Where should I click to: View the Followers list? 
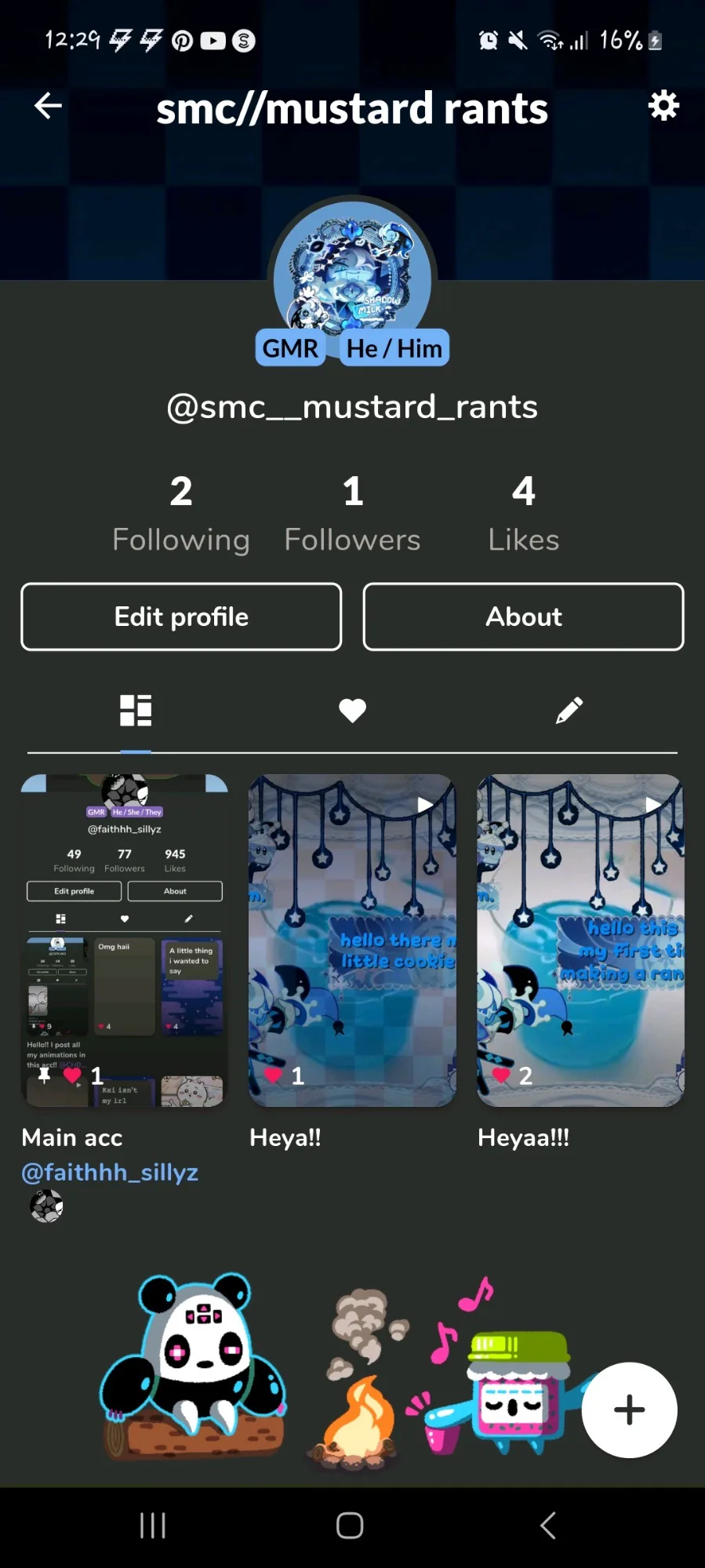pos(352,514)
